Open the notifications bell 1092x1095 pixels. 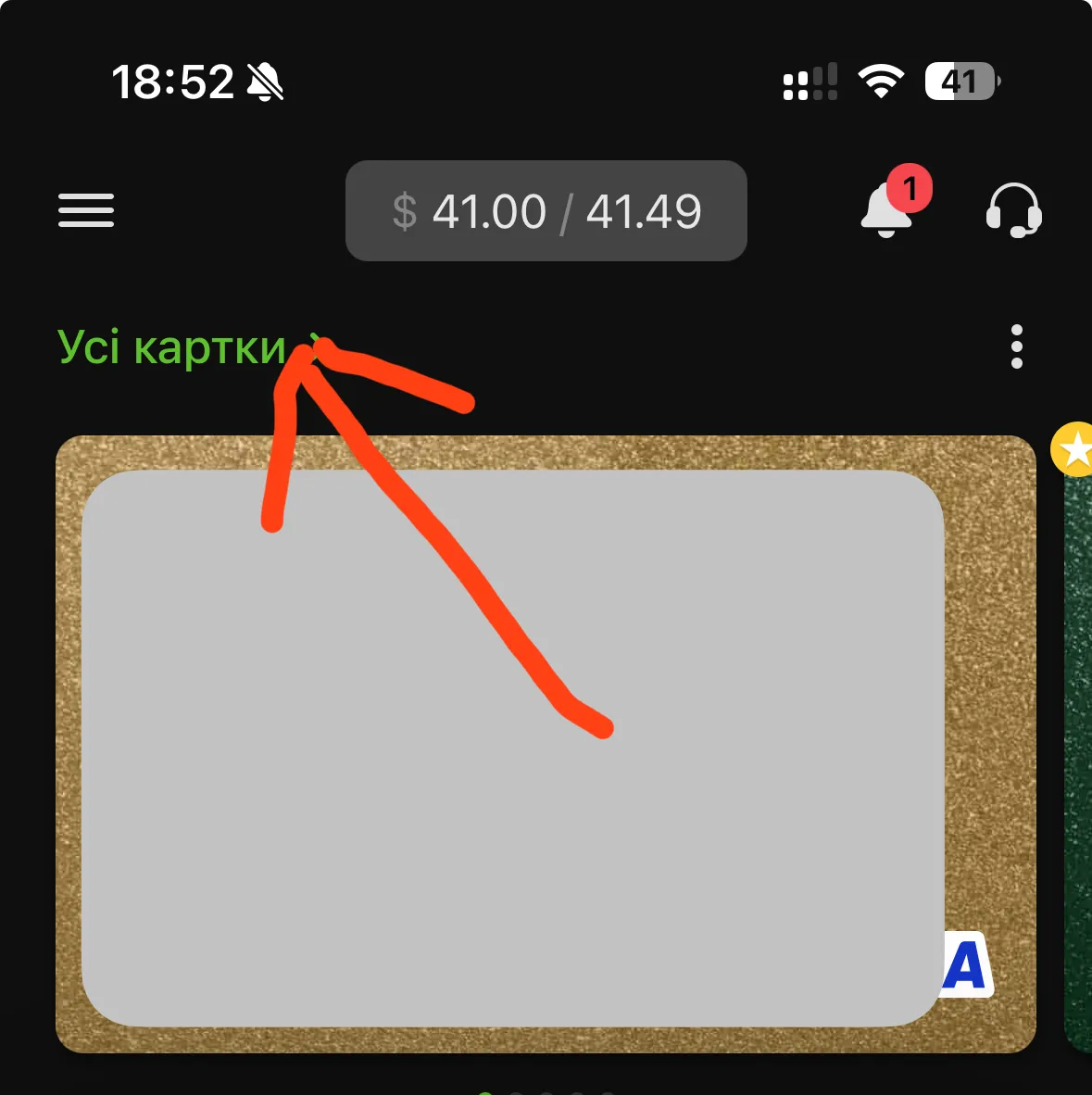click(887, 209)
